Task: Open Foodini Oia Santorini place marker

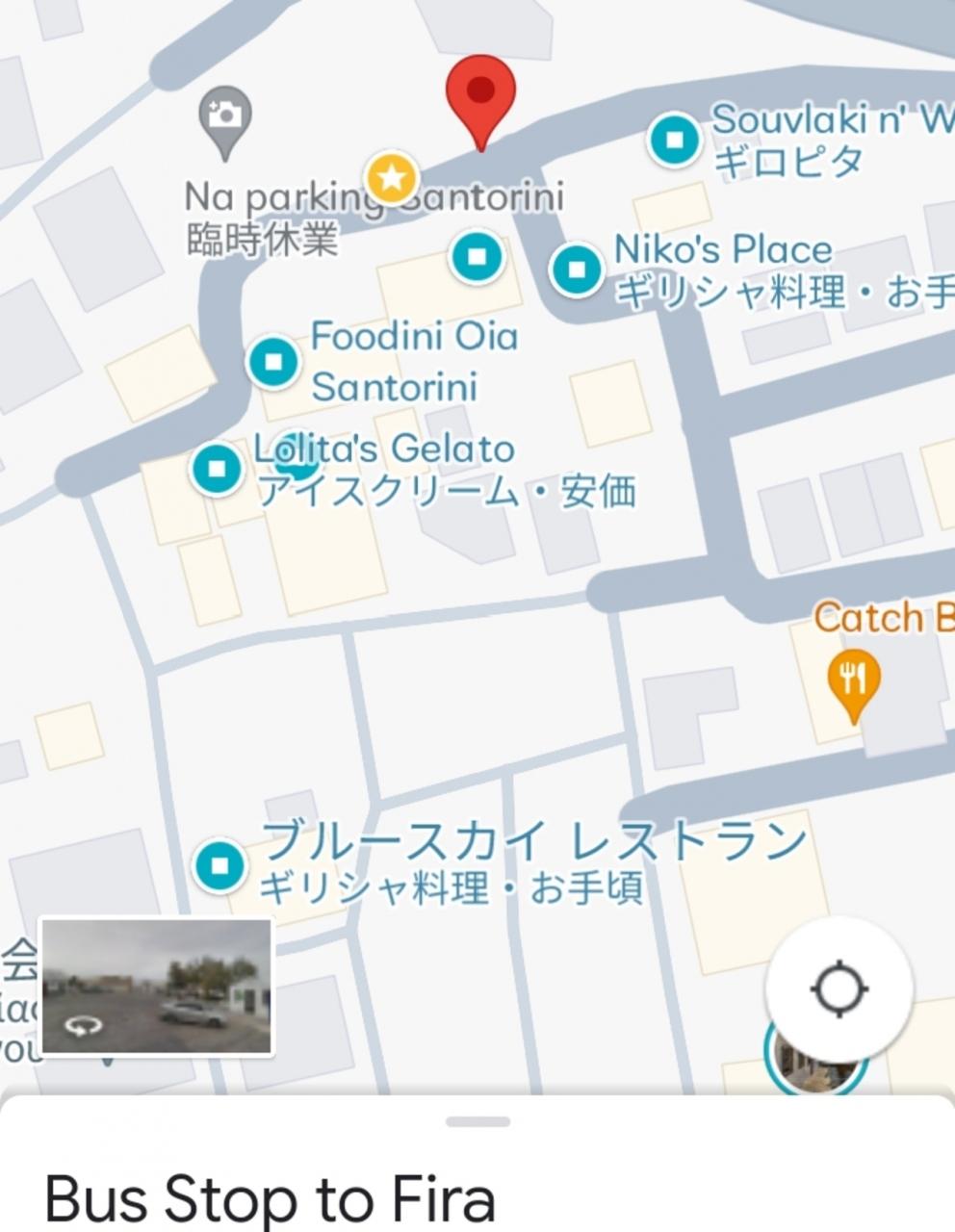Action: pos(274,361)
